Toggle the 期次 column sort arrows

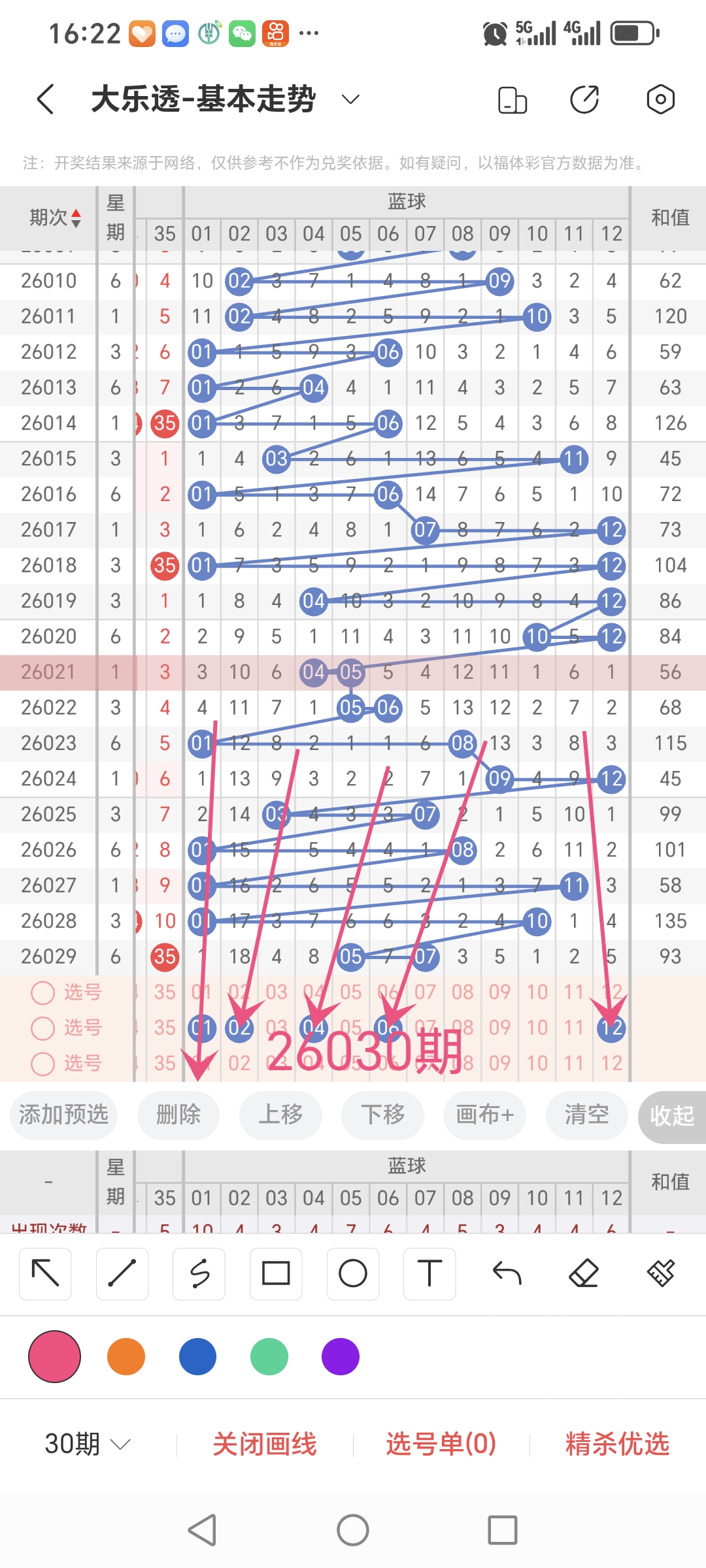point(75,217)
